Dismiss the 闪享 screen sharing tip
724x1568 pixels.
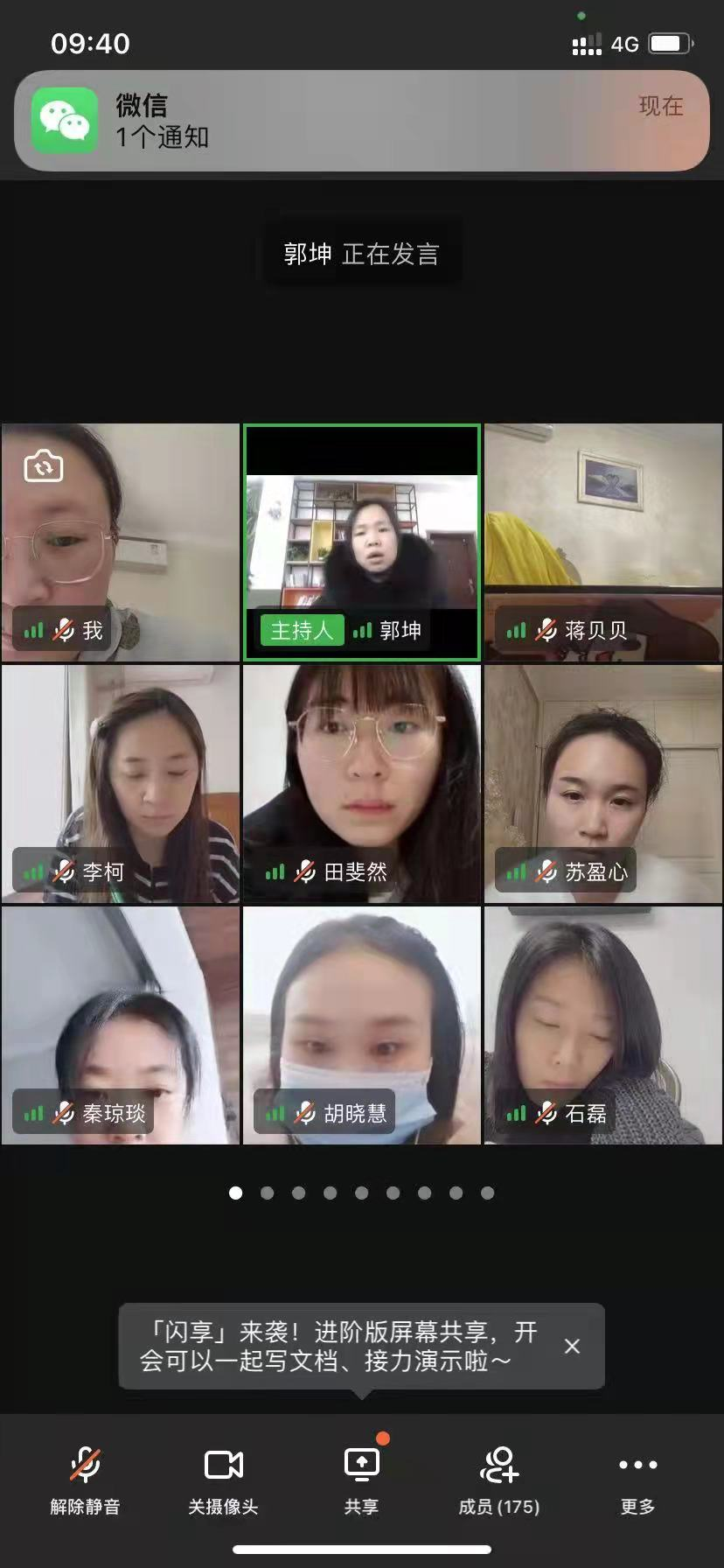click(x=572, y=1346)
